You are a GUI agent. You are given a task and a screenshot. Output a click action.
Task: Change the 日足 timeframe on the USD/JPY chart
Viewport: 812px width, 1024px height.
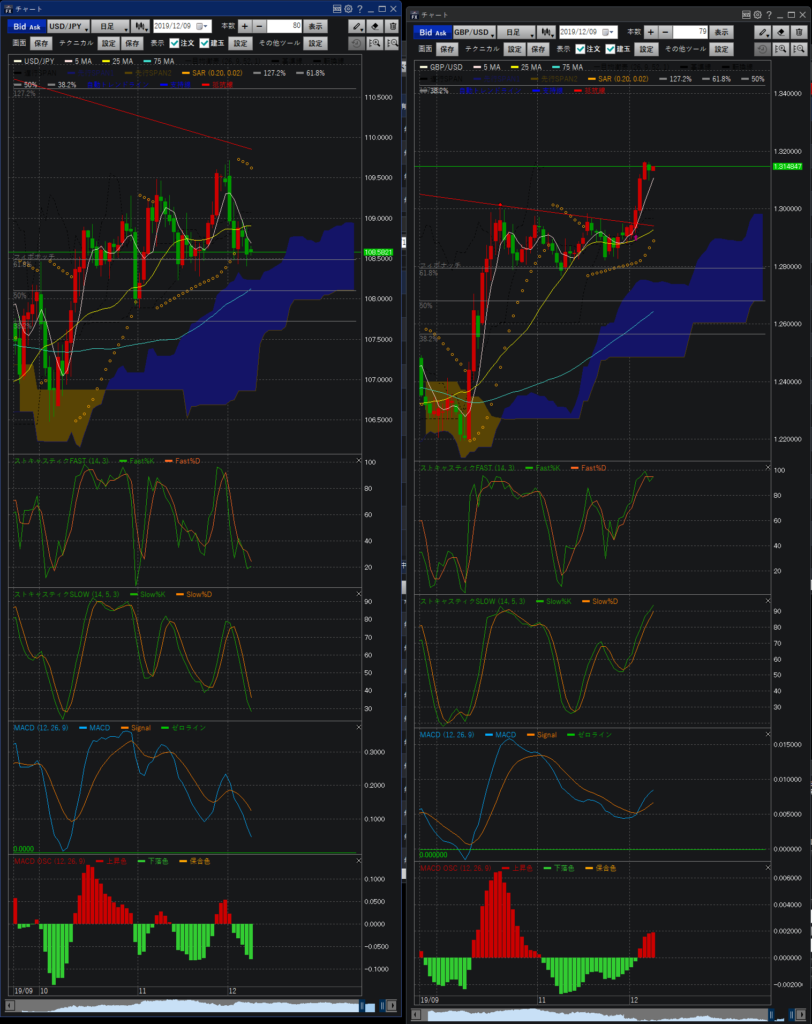pos(108,25)
